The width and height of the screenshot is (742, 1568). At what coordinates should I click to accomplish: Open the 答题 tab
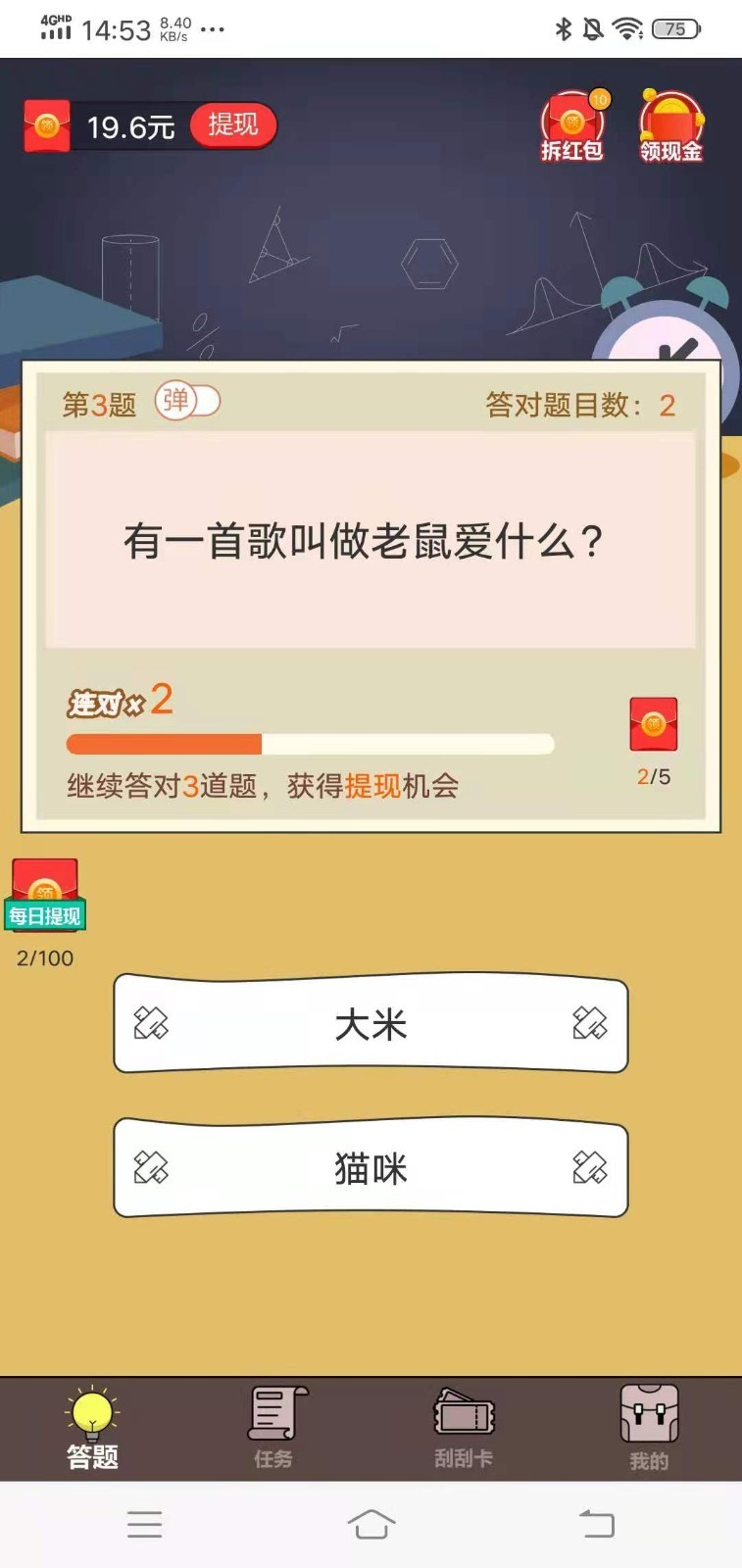[92, 1428]
